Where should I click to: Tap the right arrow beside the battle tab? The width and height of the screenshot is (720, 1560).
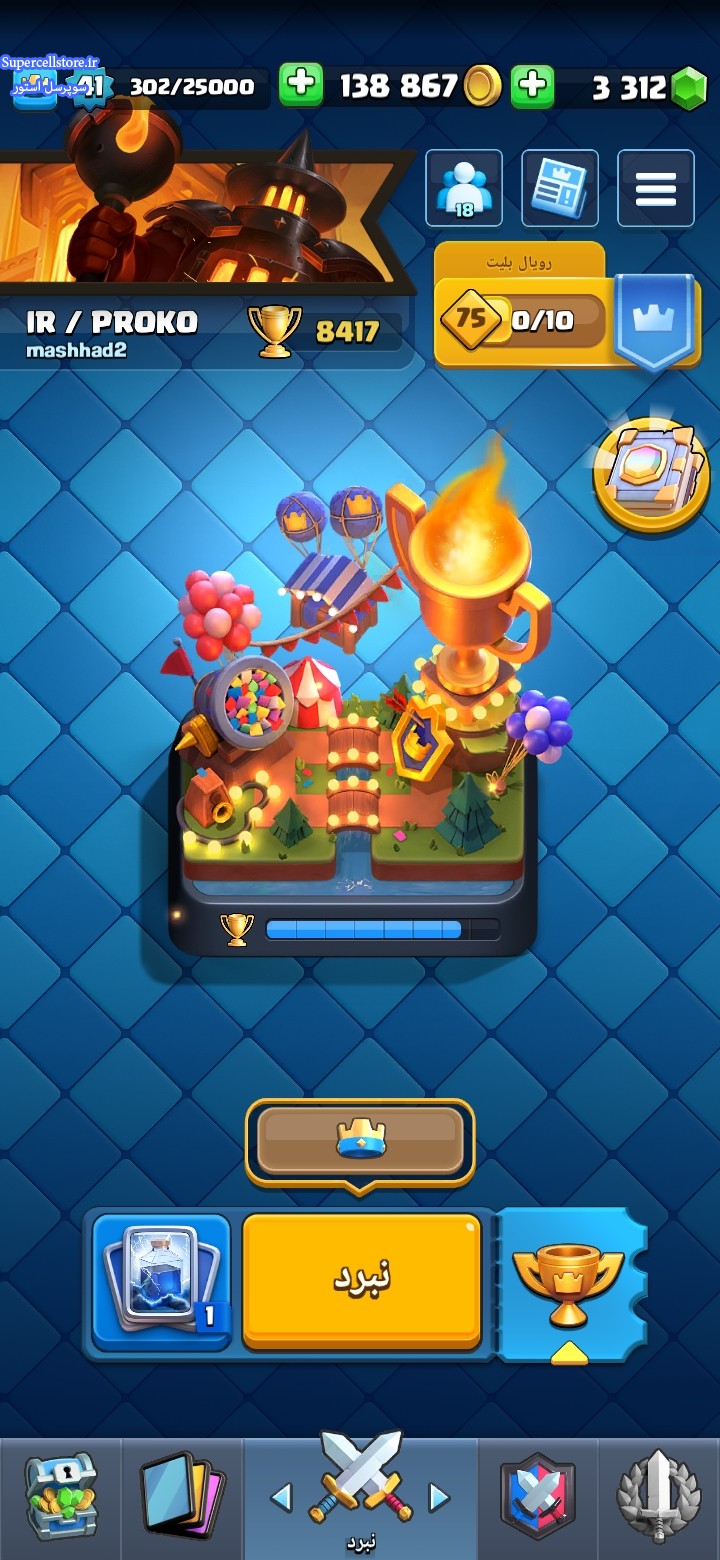click(x=439, y=1497)
